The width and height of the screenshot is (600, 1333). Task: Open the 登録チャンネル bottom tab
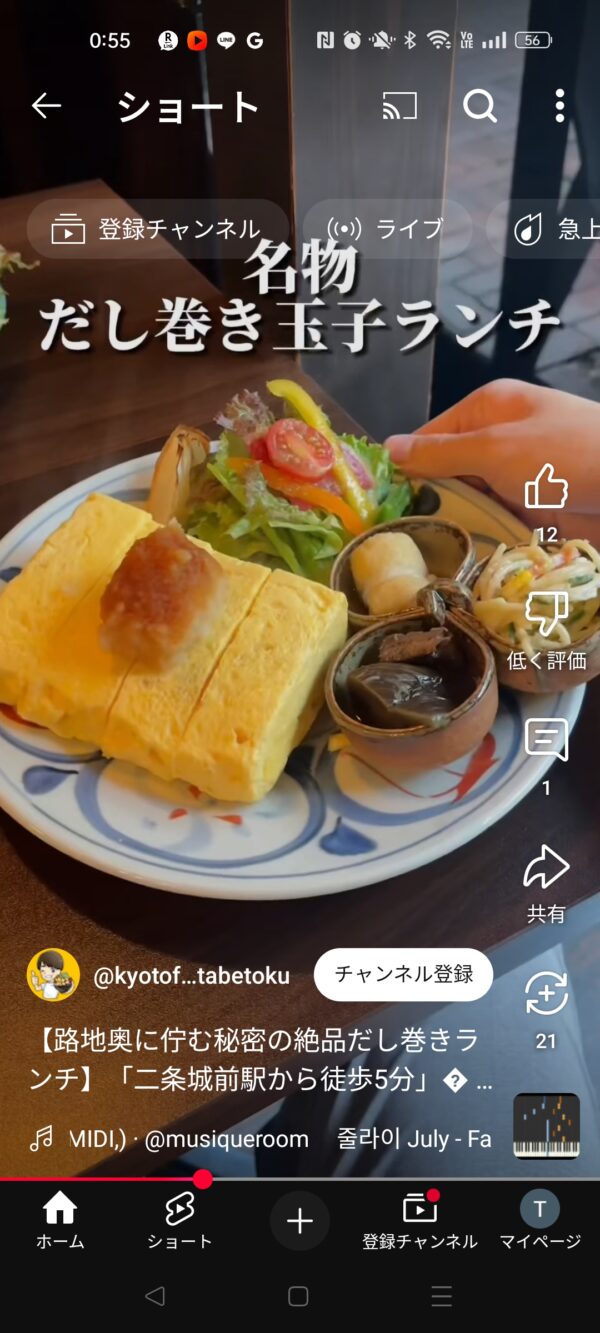tap(420, 1221)
